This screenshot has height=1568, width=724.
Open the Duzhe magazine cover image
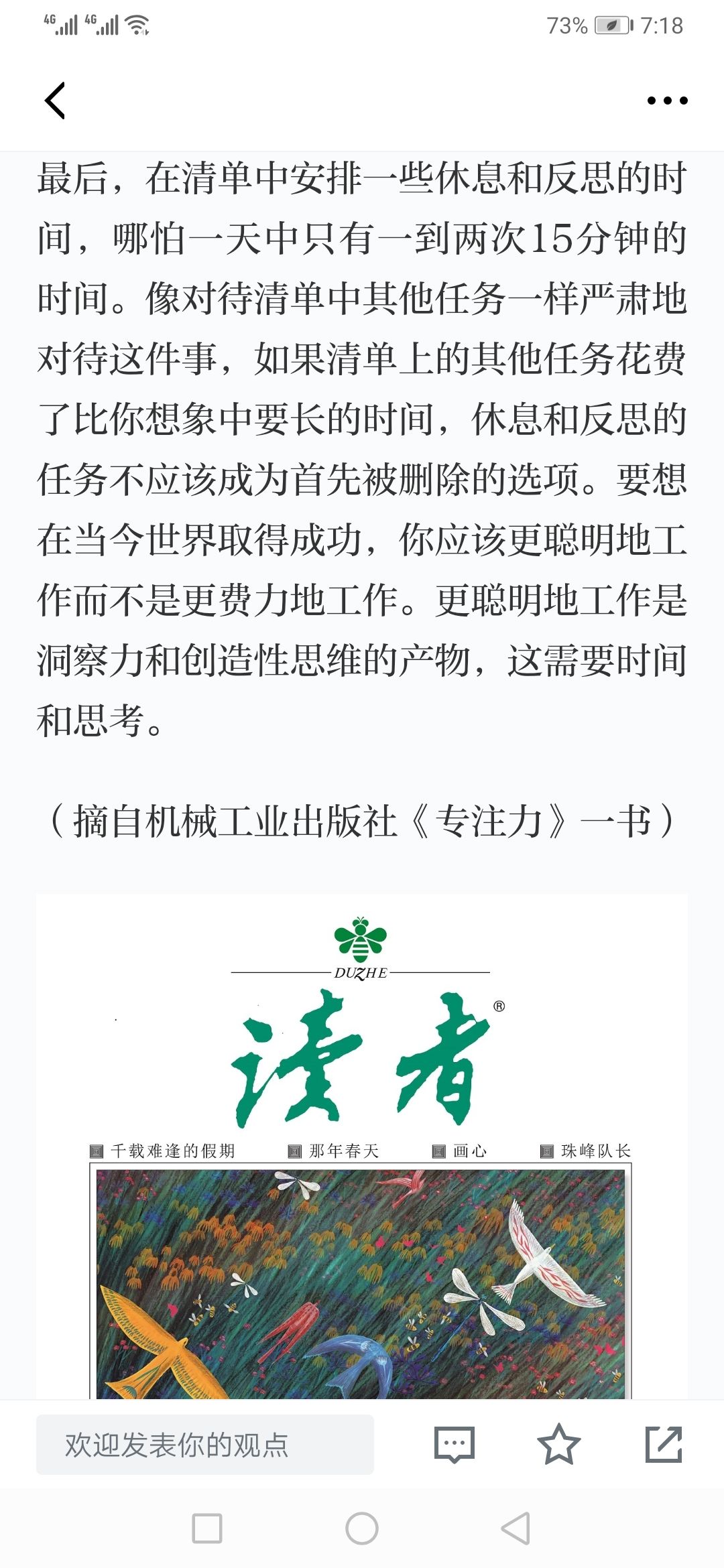coord(362,1147)
